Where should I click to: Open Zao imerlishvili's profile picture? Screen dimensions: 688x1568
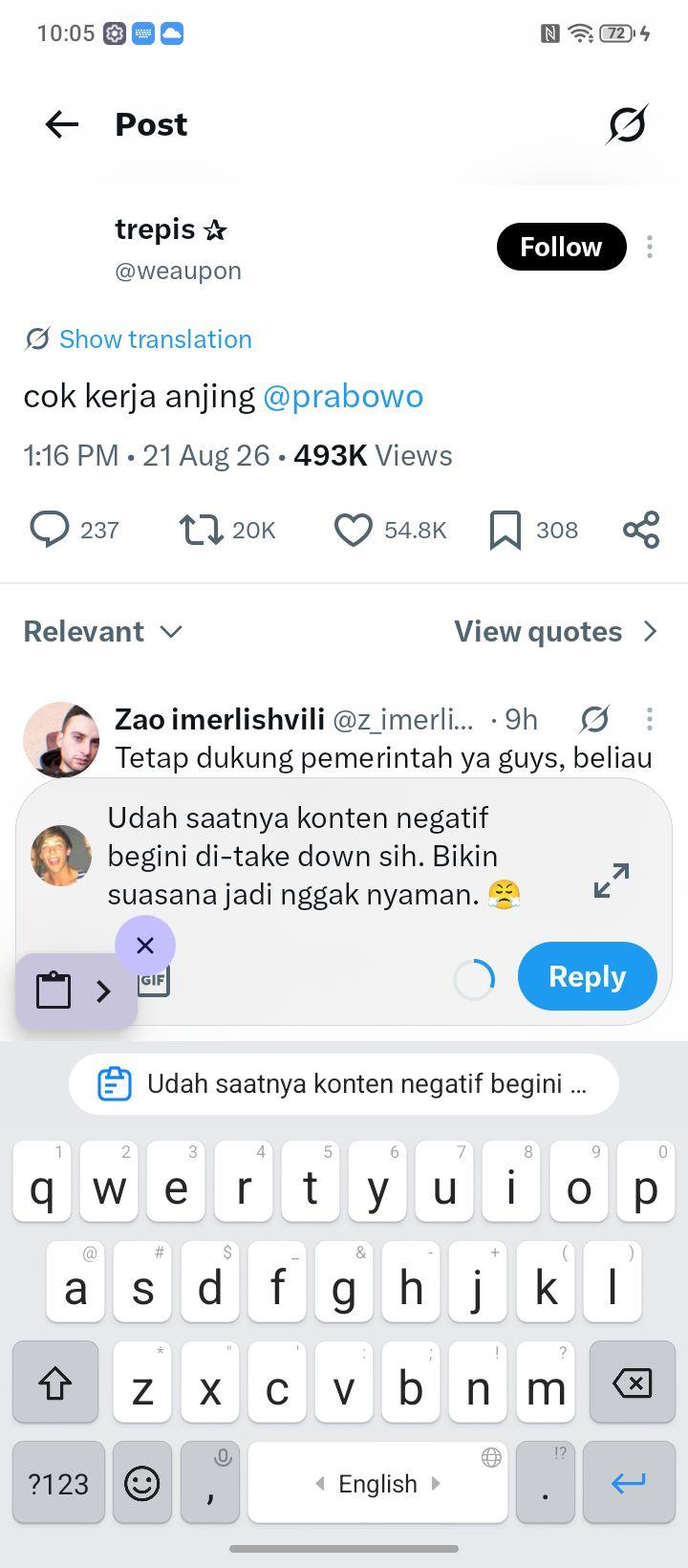click(61, 739)
